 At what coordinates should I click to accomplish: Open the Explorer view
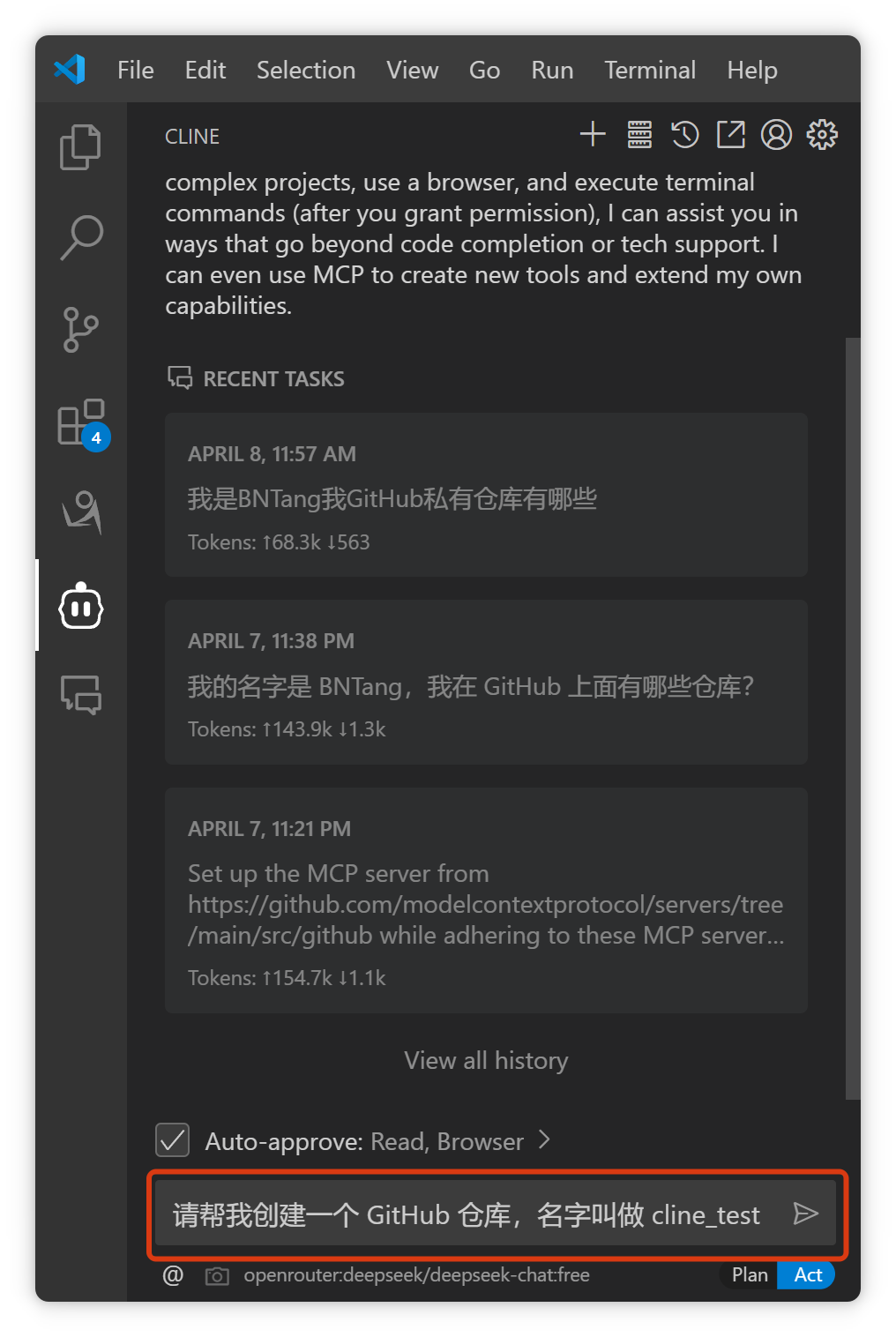(x=81, y=146)
